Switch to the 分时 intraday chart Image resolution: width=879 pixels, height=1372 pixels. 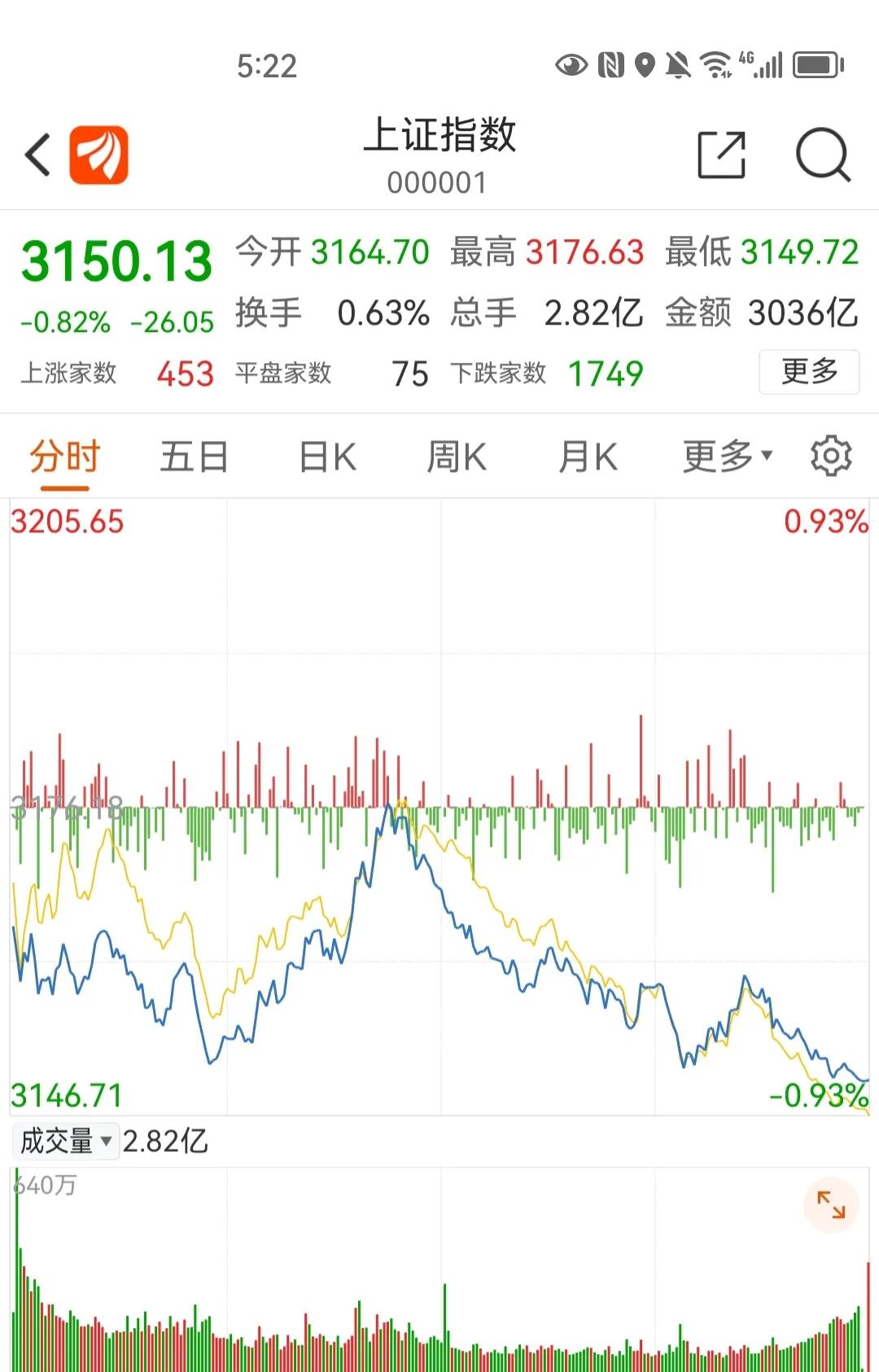coord(63,457)
